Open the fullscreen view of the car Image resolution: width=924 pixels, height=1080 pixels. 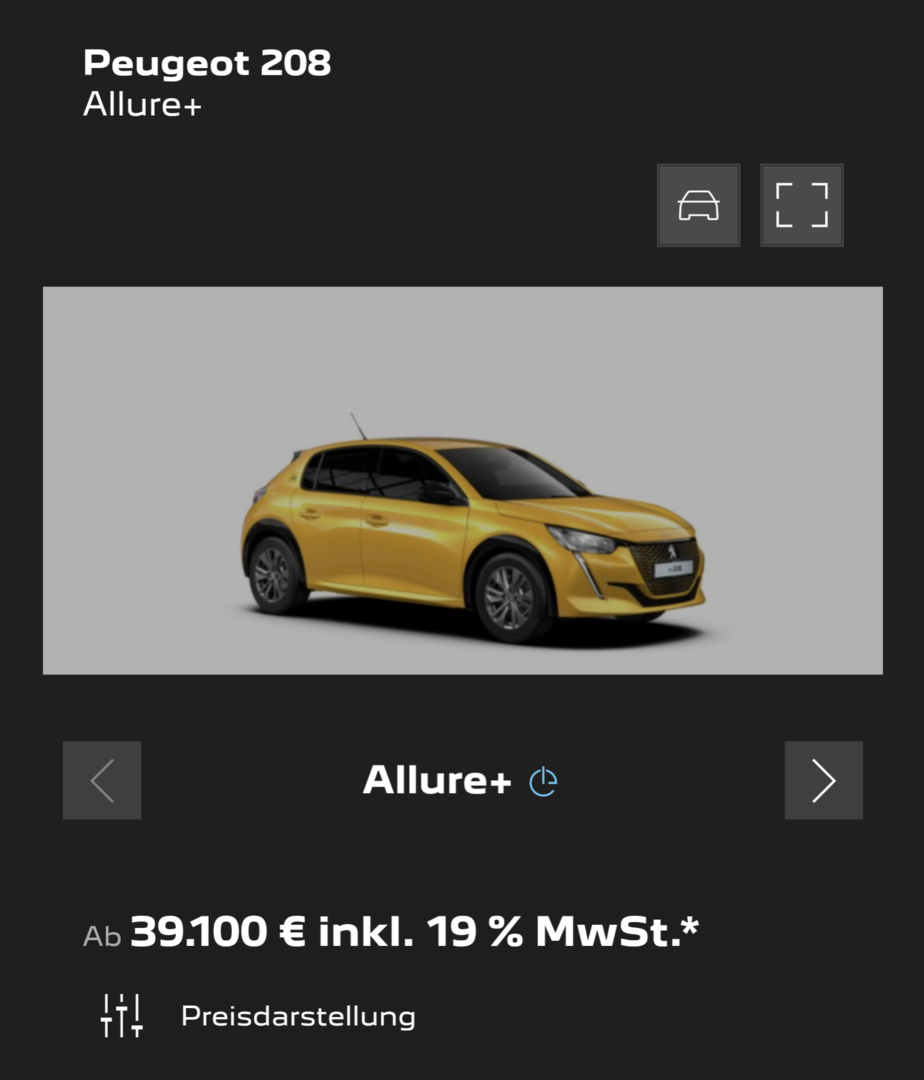pyautogui.click(x=801, y=205)
